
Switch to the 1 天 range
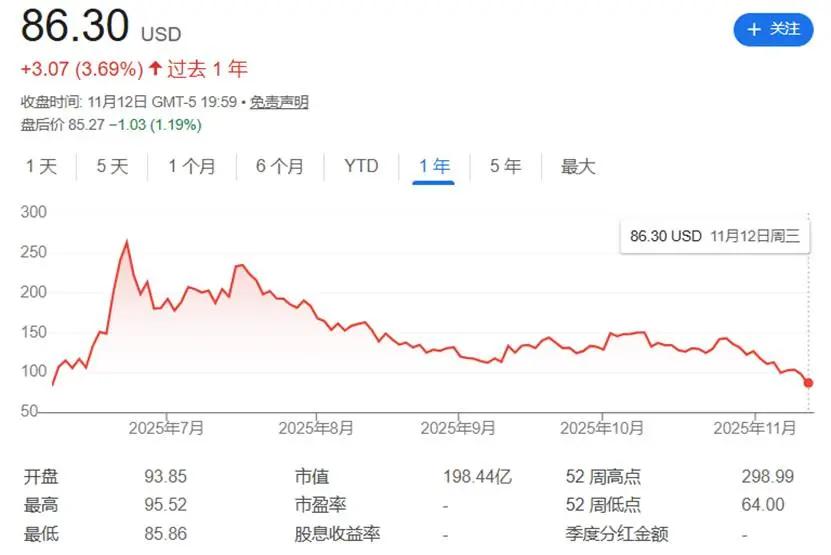coord(42,166)
